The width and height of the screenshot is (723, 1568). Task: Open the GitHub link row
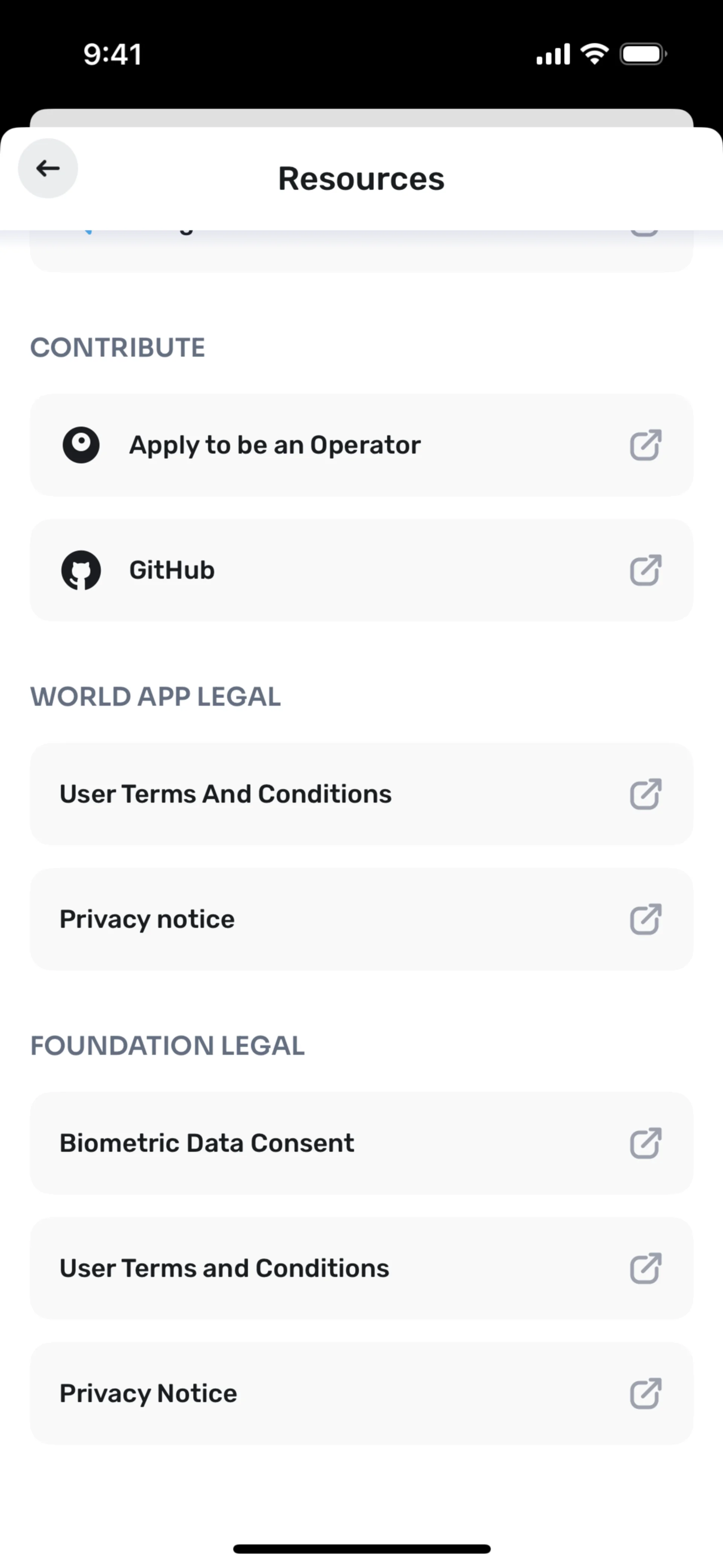pos(361,570)
